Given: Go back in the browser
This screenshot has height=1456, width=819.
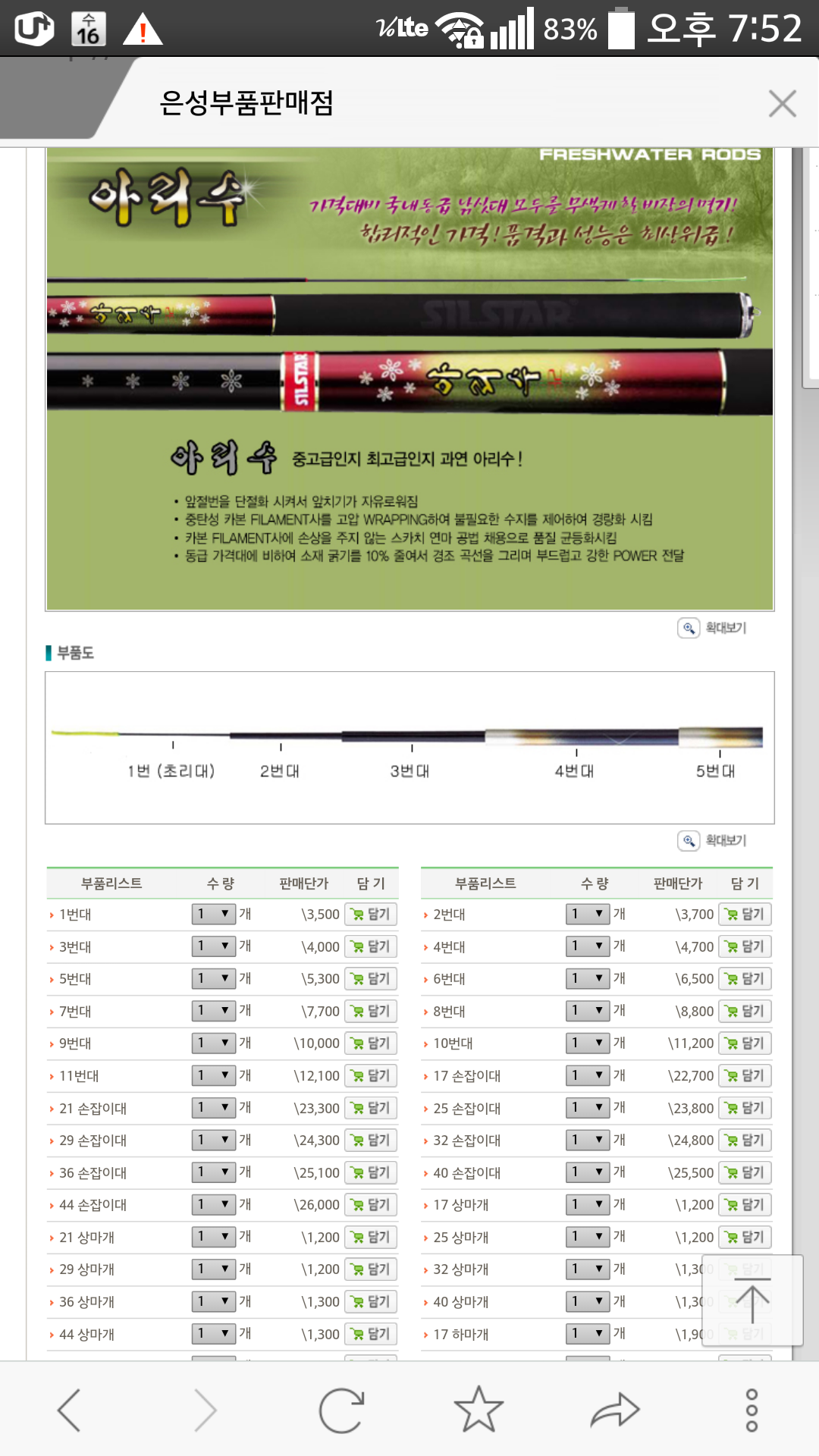Looking at the screenshot, I should pyautogui.click(x=69, y=1410).
